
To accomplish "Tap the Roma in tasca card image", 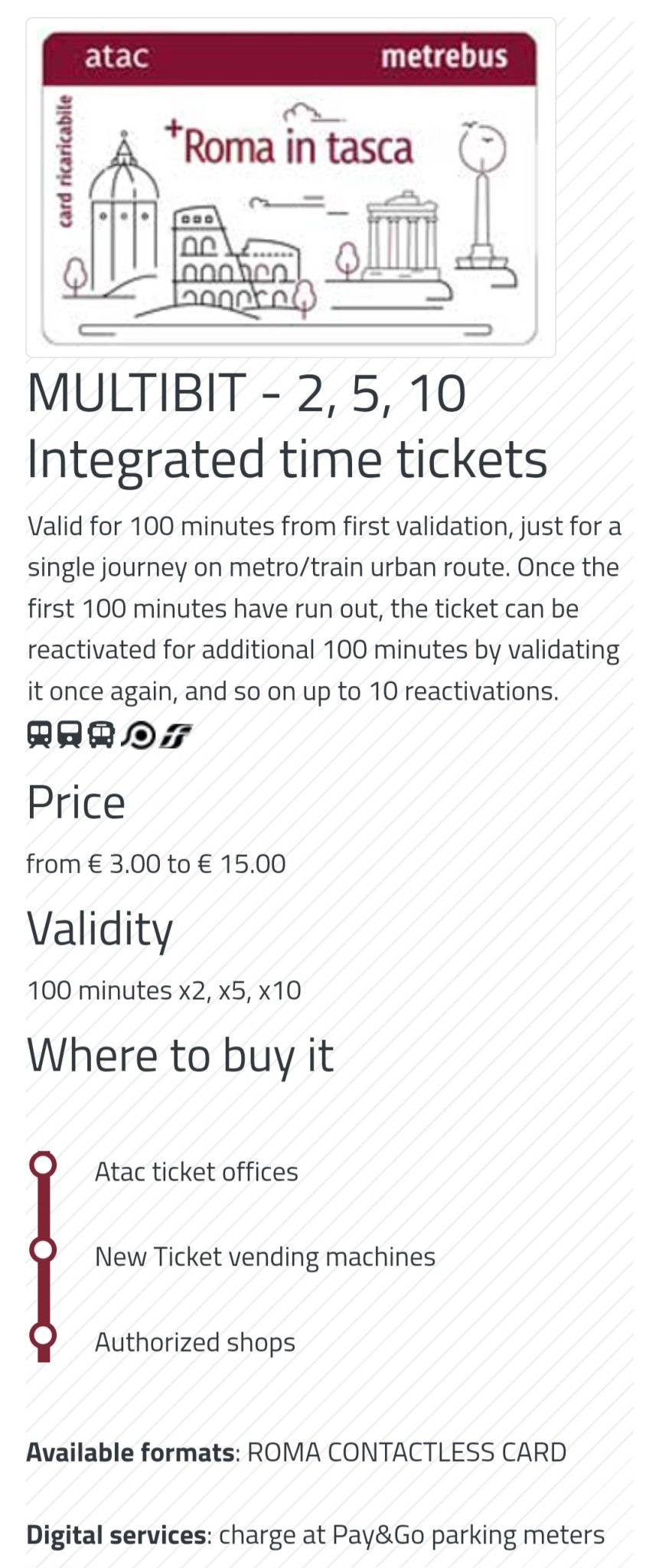I will tap(291, 188).
